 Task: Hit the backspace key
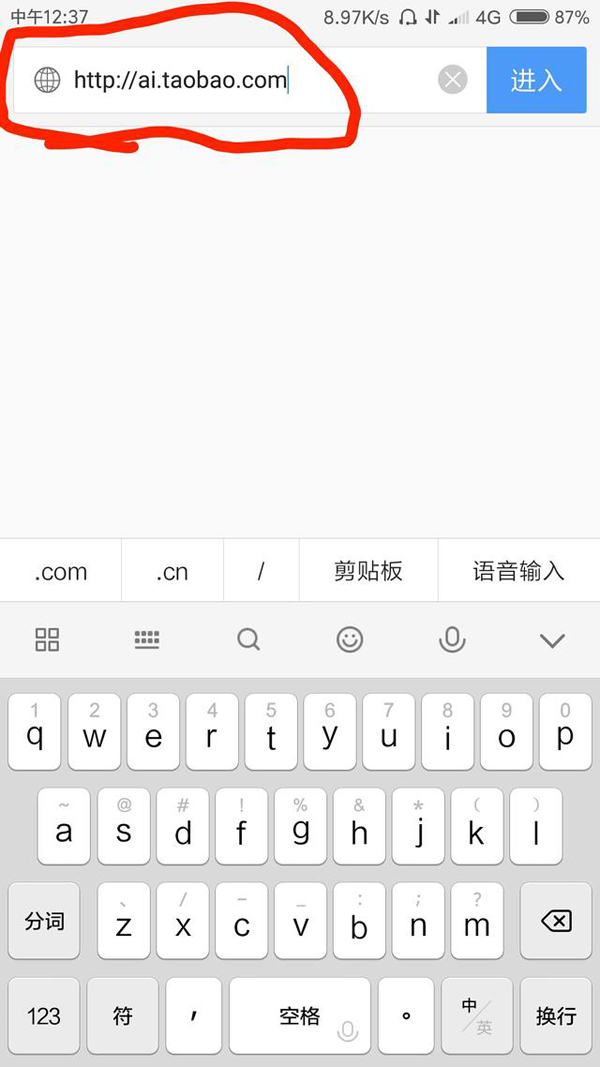[556, 922]
